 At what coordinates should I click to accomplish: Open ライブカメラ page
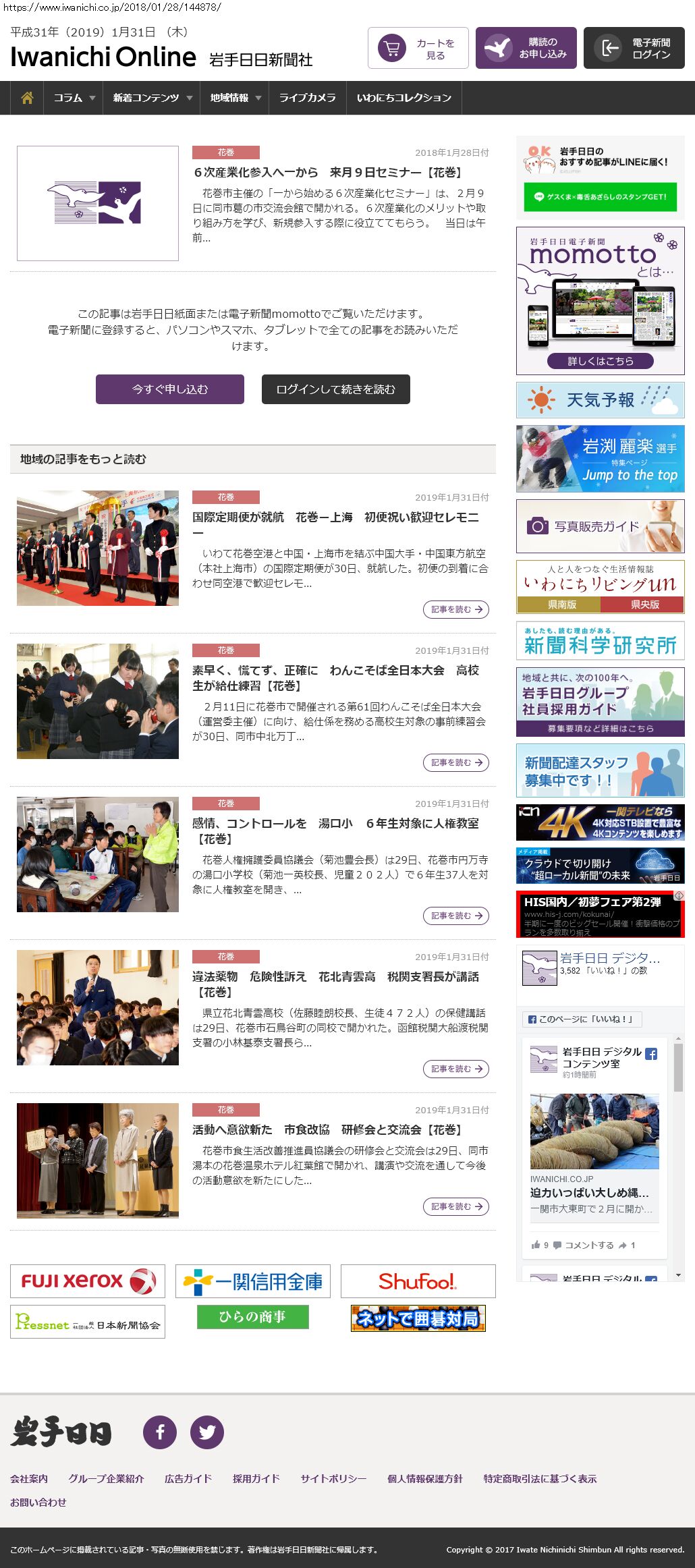point(307,98)
